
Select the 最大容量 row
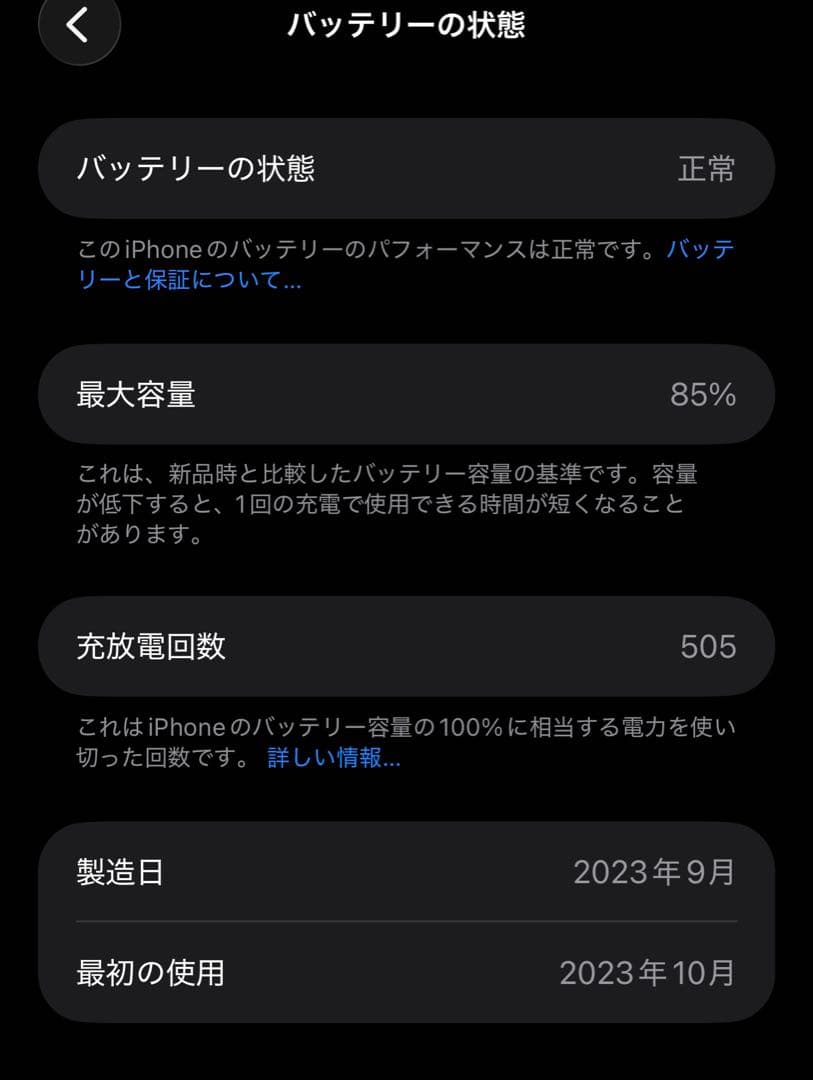(x=406, y=394)
